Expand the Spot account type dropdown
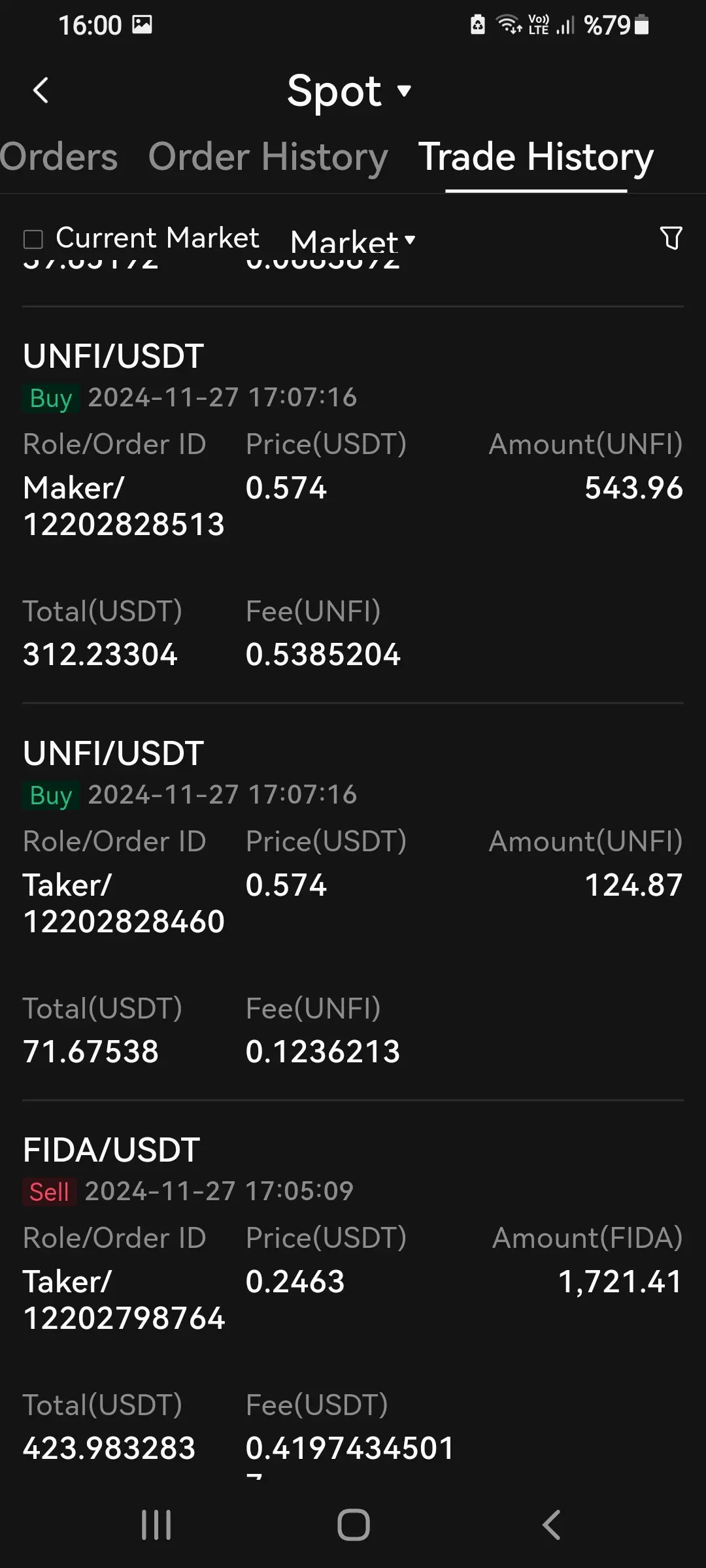Image resolution: width=706 pixels, height=1568 pixels. (x=350, y=91)
